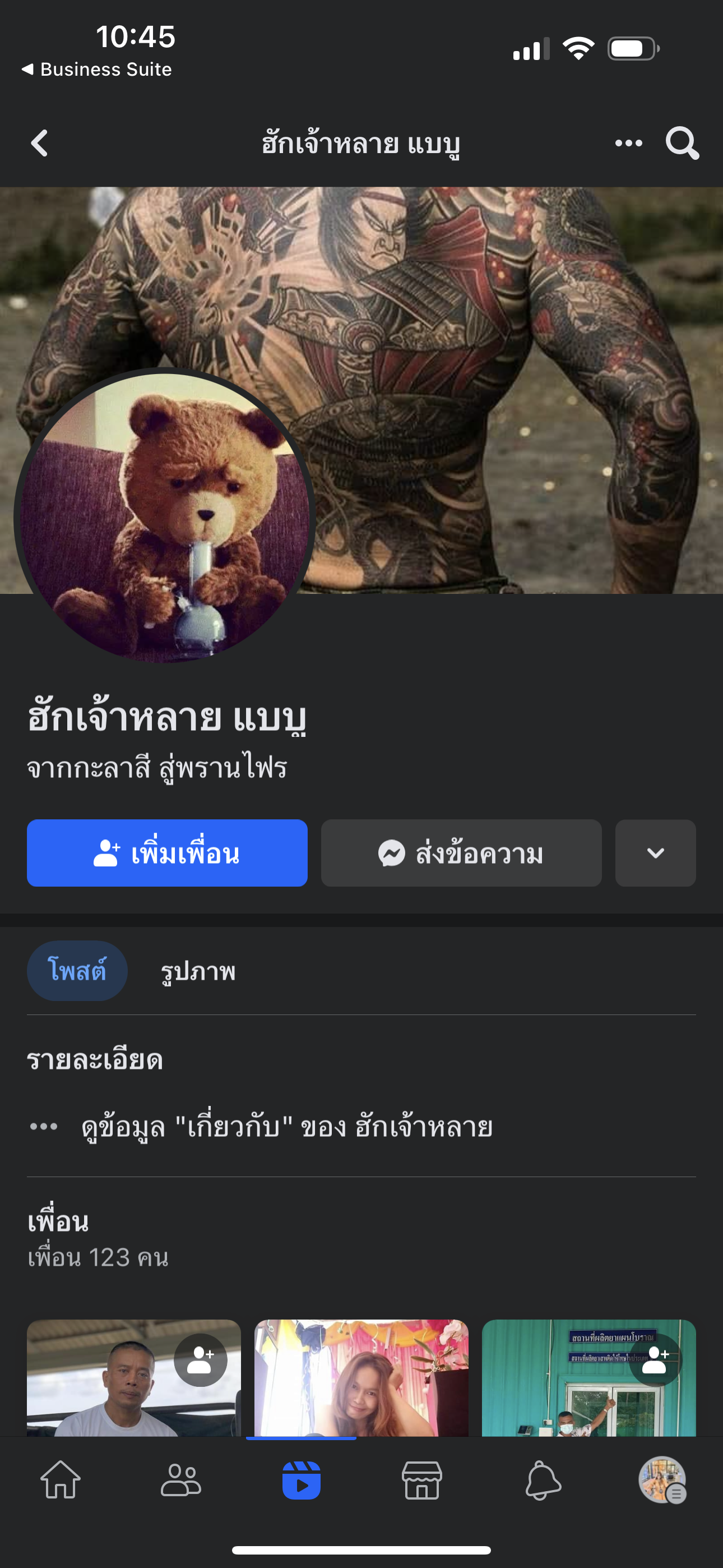Open the Marketplace tab
Screen dimensions: 723x1568
tap(421, 1480)
